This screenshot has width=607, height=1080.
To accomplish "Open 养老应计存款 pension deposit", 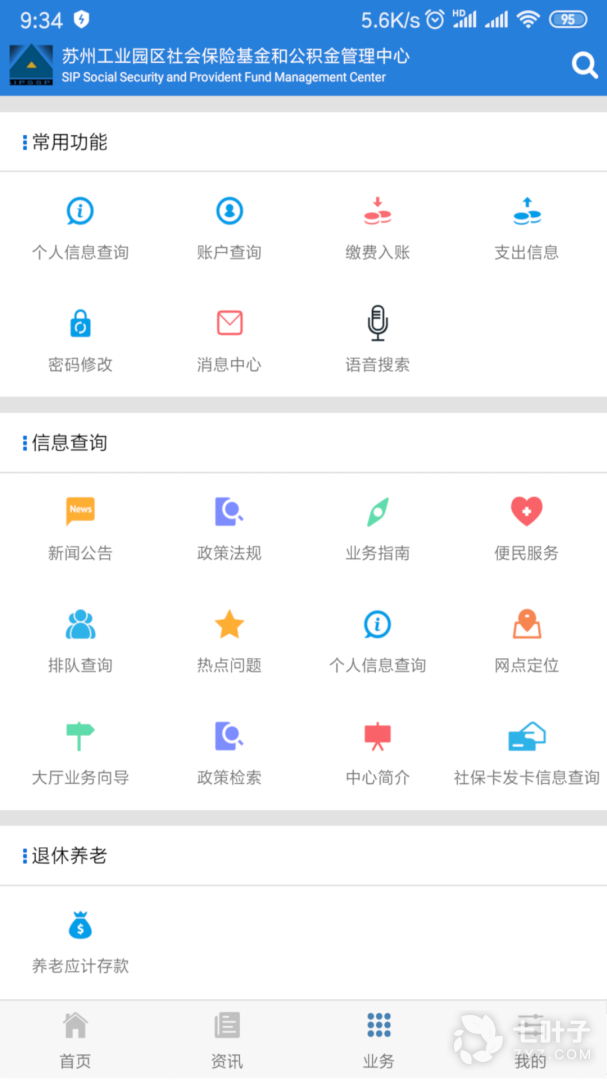I will (81, 942).
